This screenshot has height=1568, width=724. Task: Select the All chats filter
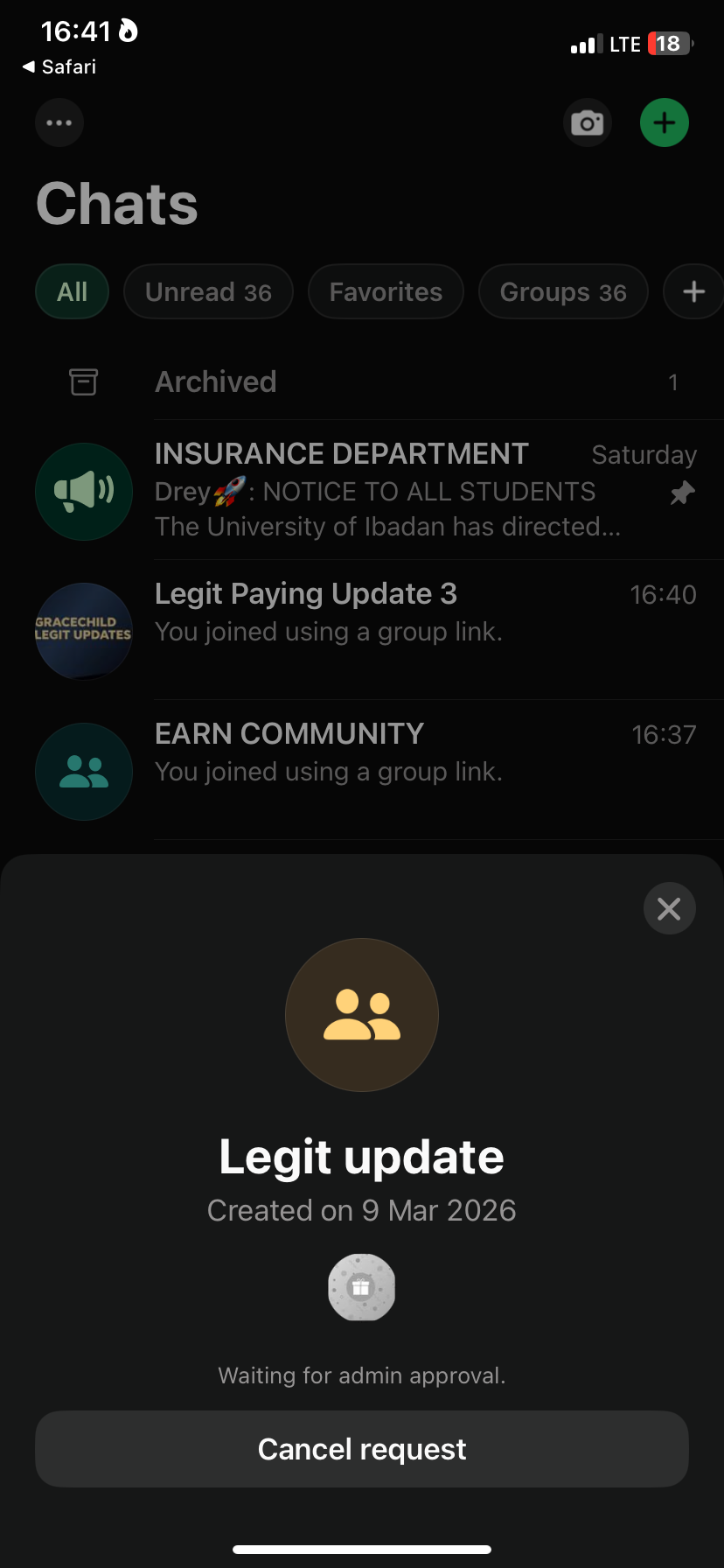tap(73, 292)
